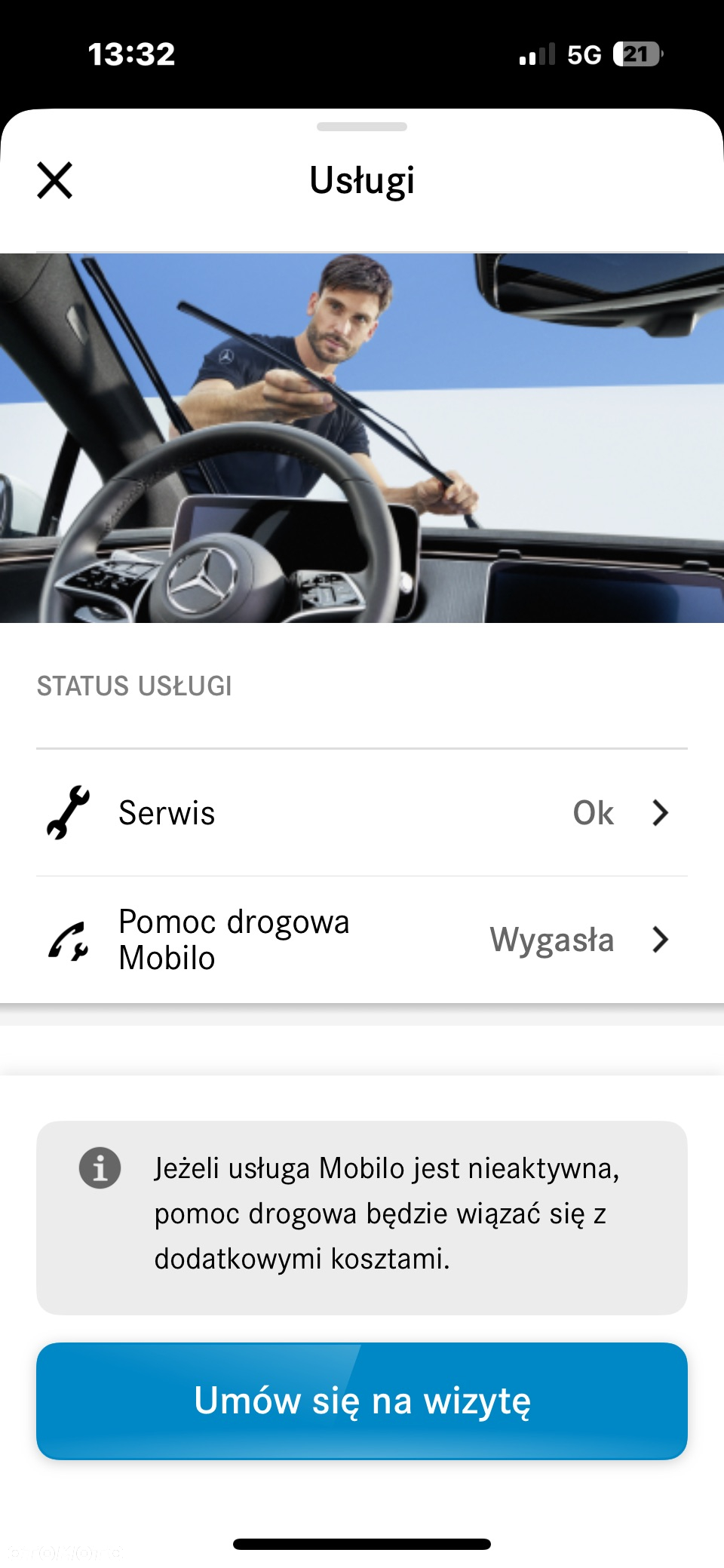This screenshot has width=724, height=1568.
Task: Close the Usługi sheet
Action: (55, 180)
